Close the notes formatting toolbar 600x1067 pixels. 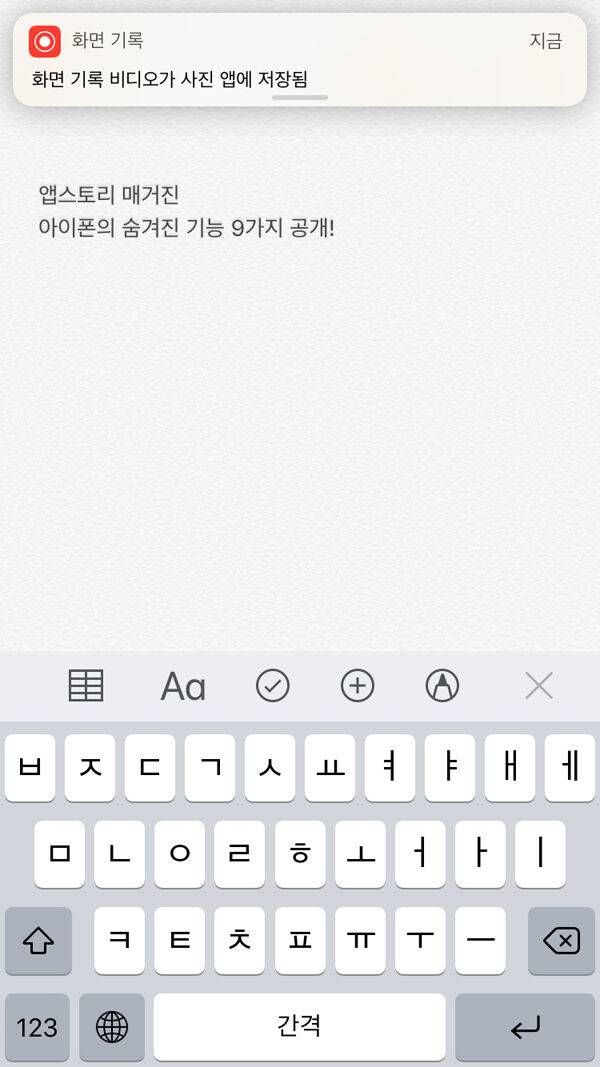click(x=539, y=686)
